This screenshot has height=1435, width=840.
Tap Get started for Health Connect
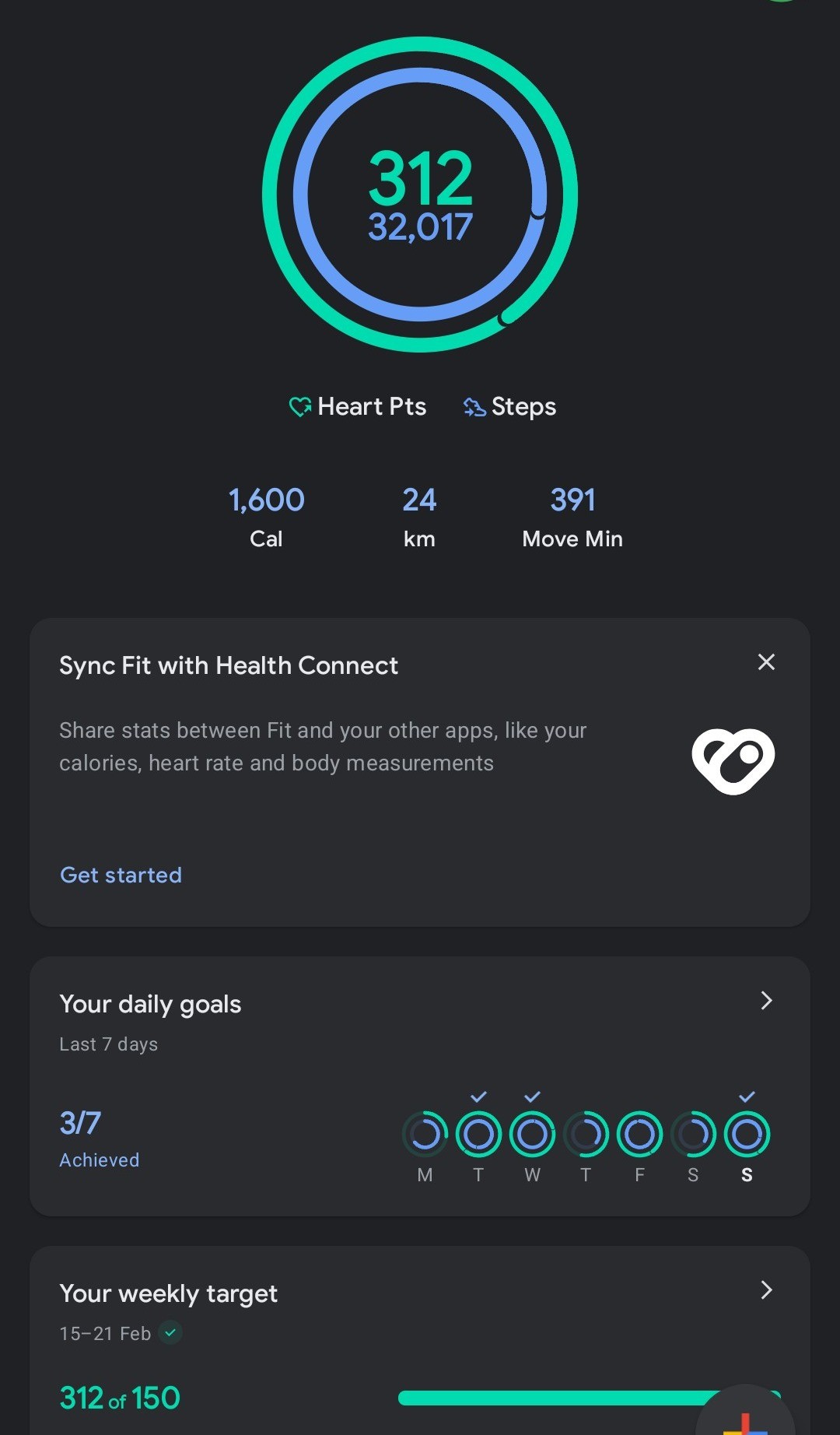[121, 875]
